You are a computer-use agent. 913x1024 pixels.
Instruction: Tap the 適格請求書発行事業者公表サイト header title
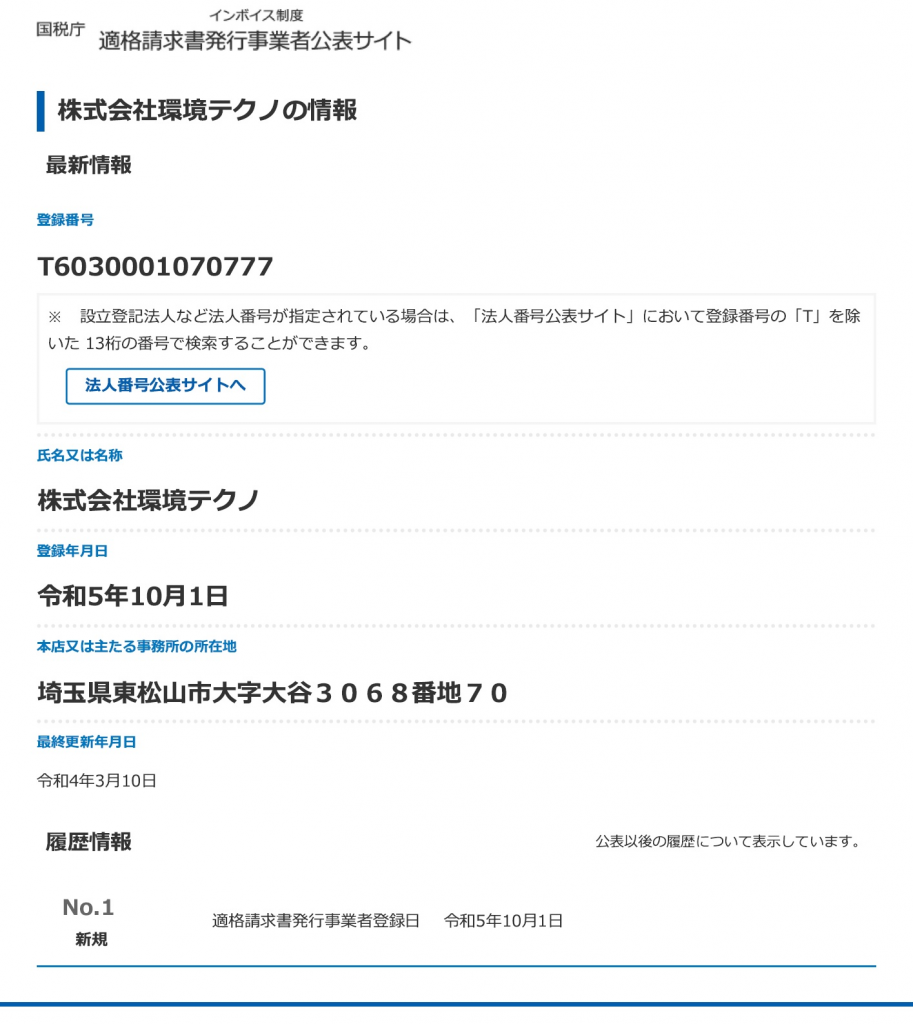[255, 41]
